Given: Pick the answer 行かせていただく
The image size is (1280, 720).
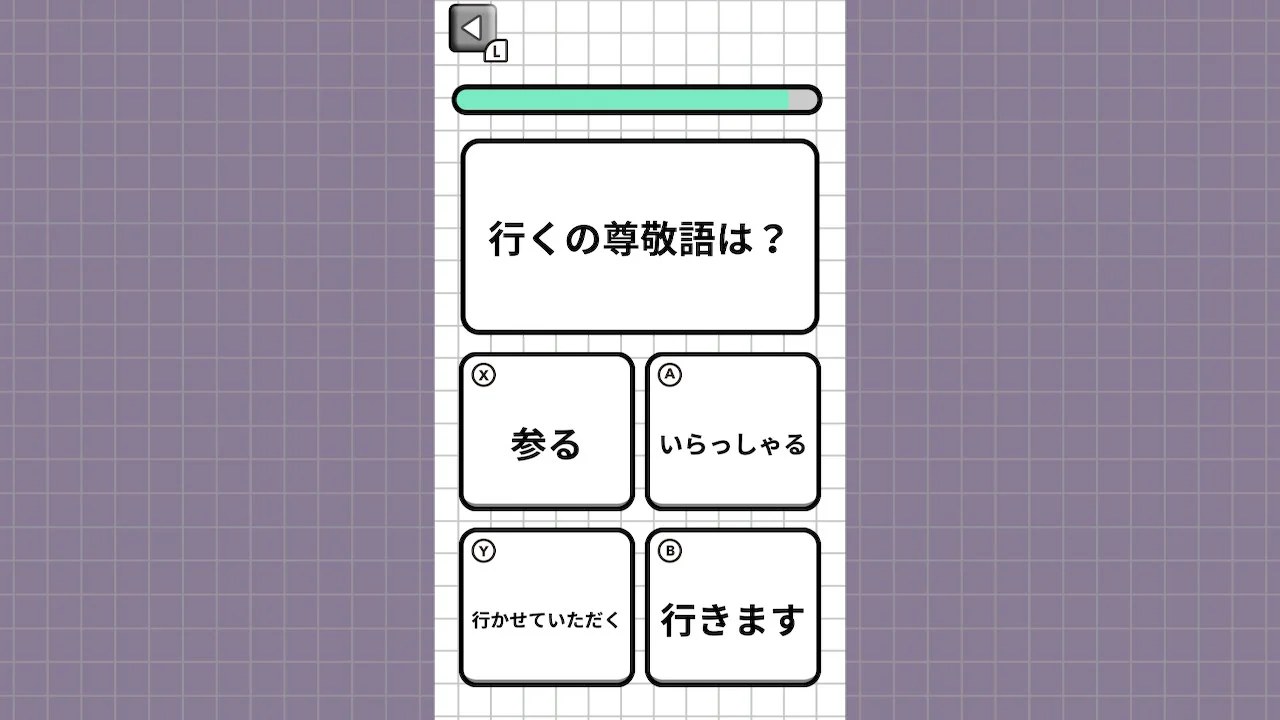Looking at the screenshot, I should (546, 608).
